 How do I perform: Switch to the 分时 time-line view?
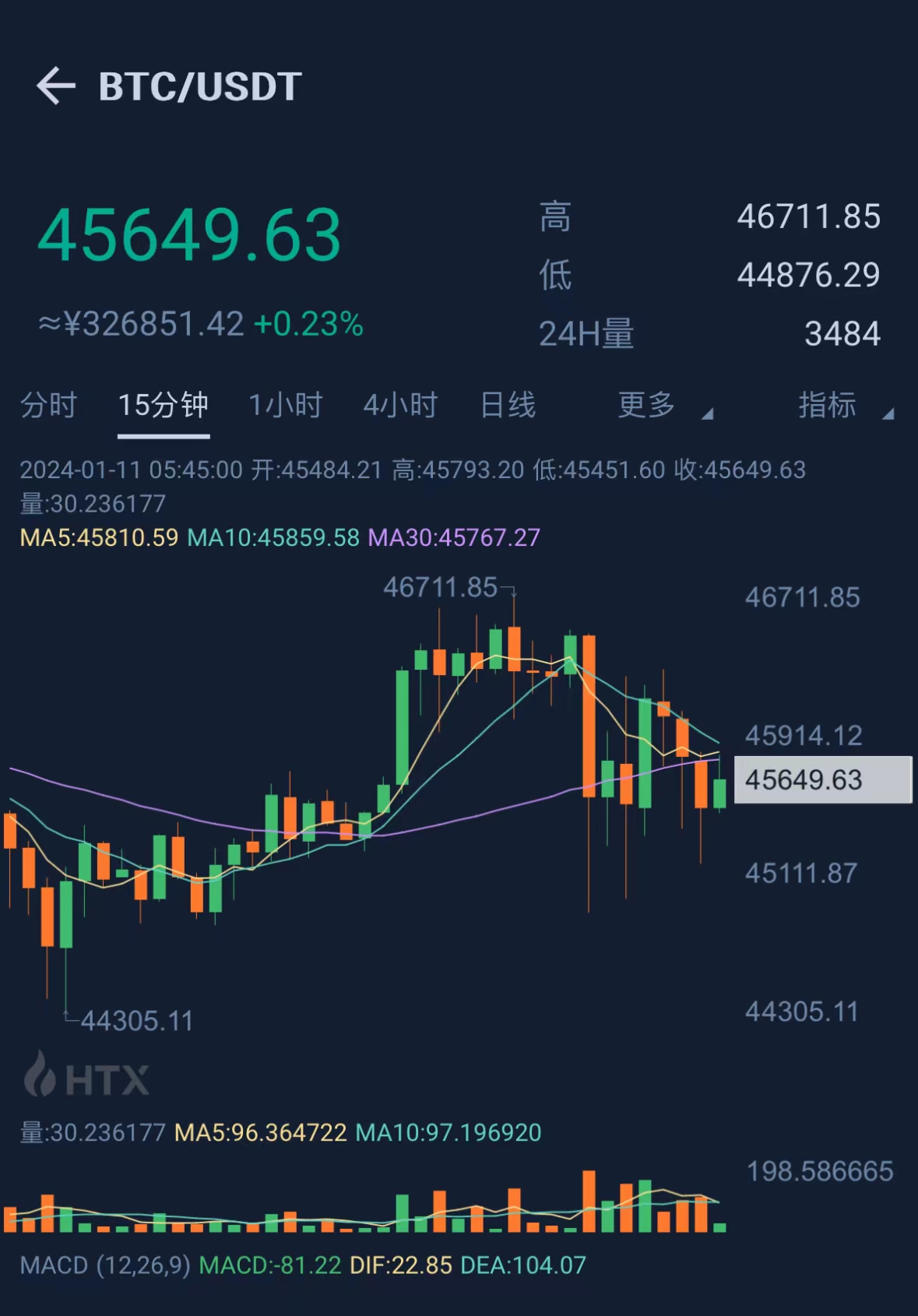coord(48,405)
